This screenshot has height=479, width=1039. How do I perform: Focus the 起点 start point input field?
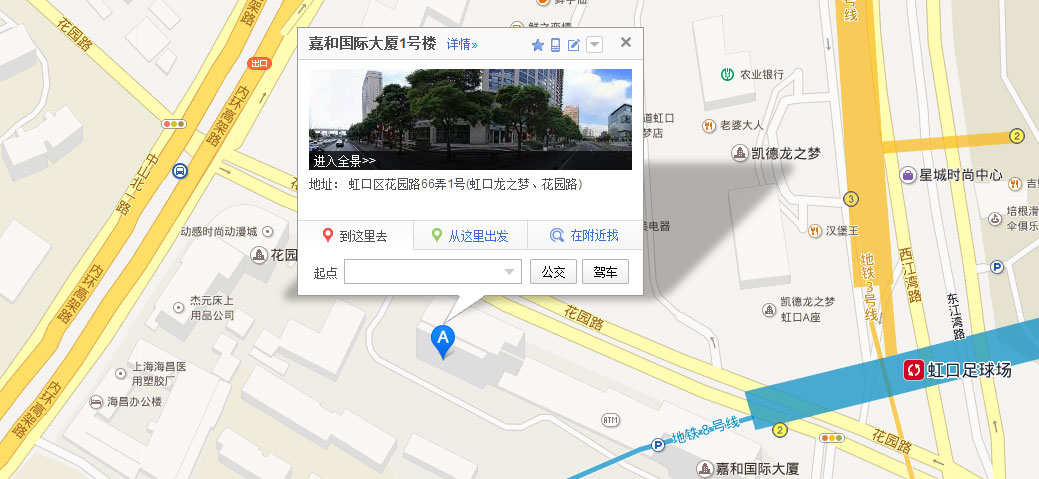coord(423,272)
